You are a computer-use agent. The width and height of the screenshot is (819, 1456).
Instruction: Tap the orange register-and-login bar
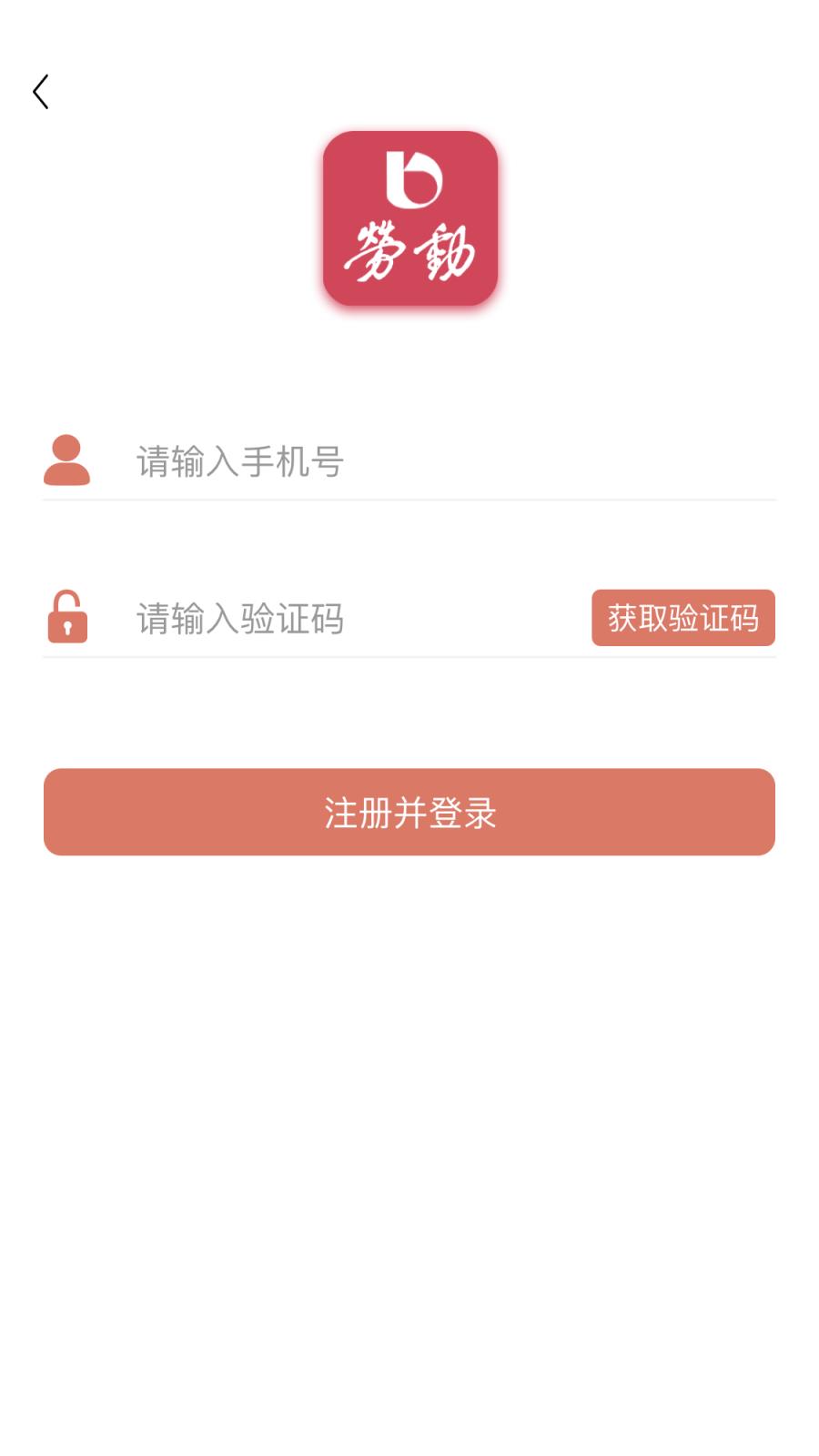click(x=409, y=812)
